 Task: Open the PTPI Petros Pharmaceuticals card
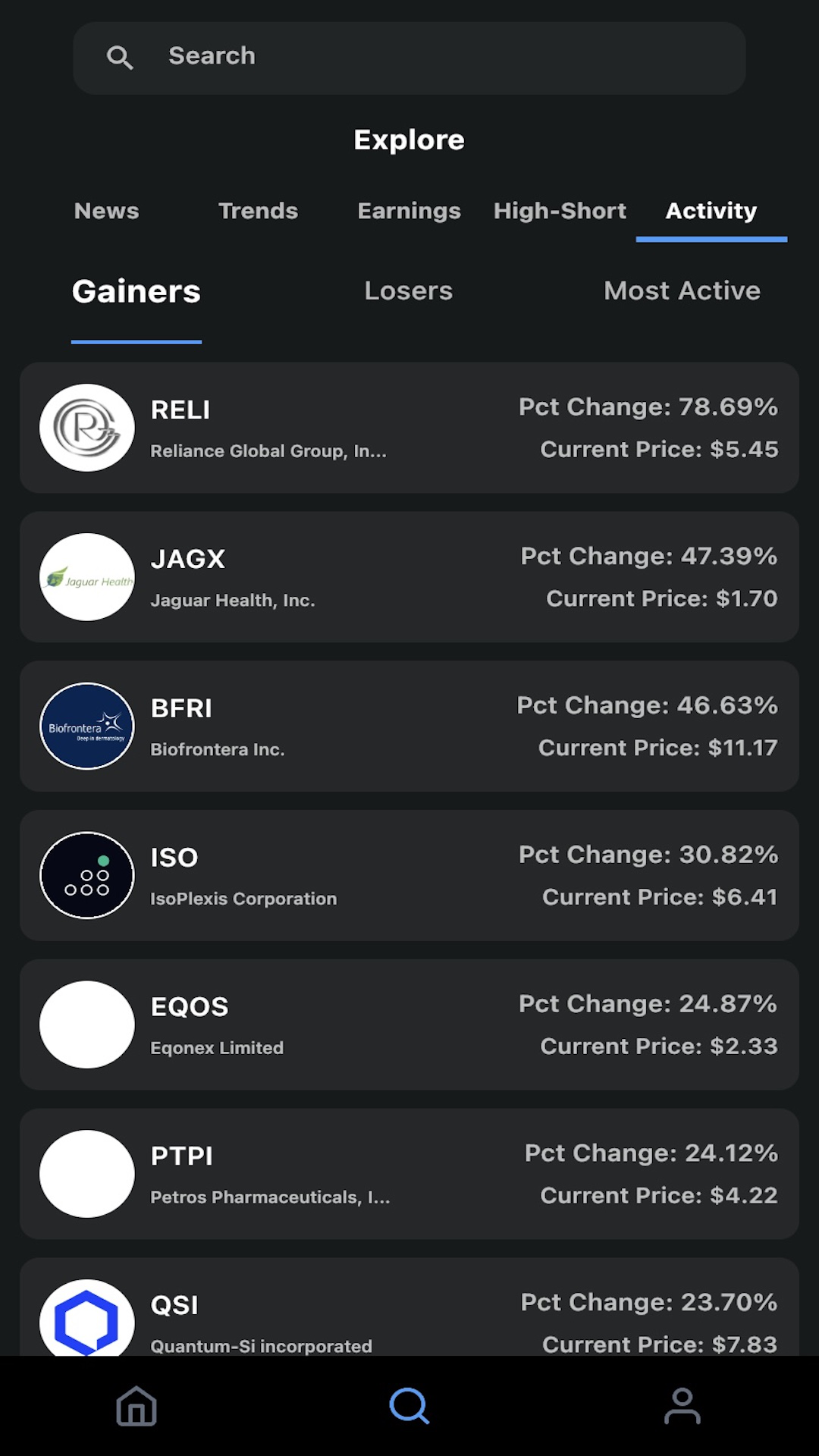pos(409,1175)
